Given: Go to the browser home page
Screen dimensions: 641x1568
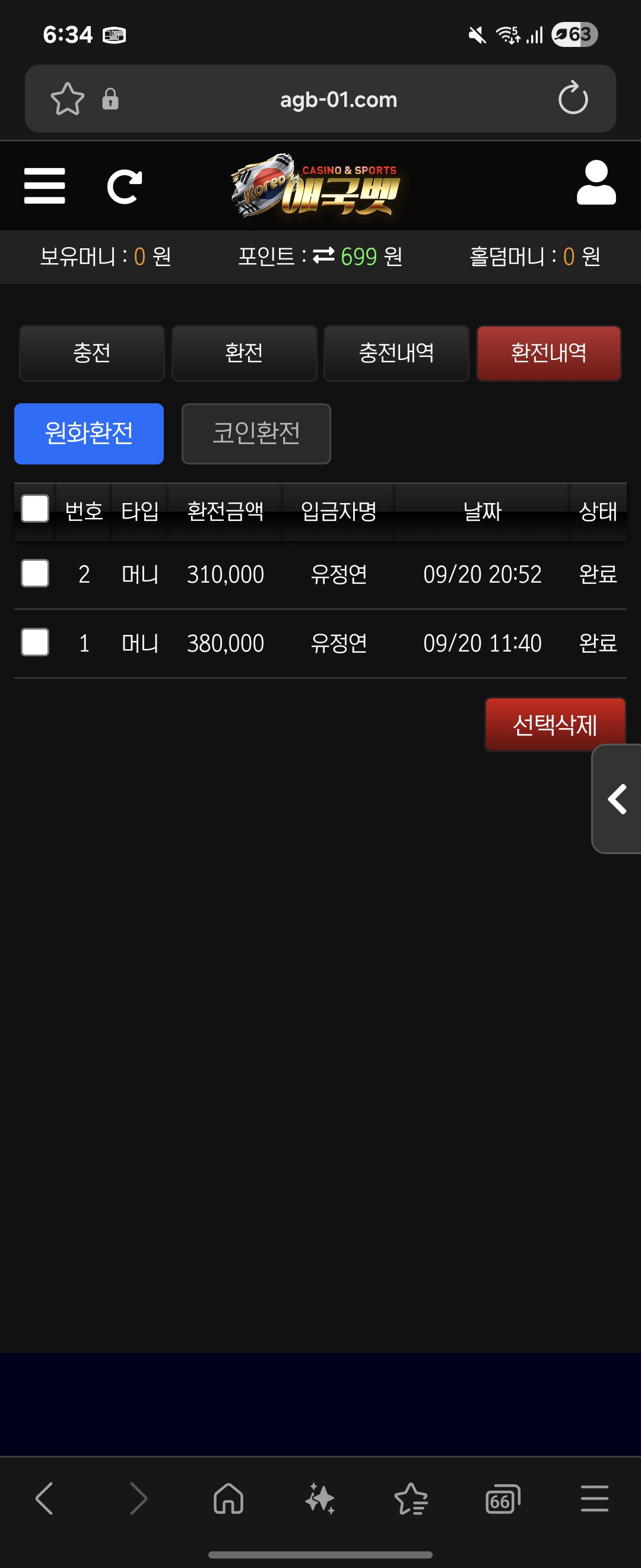Looking at the screenshot, I should (x=229, y=1498).
